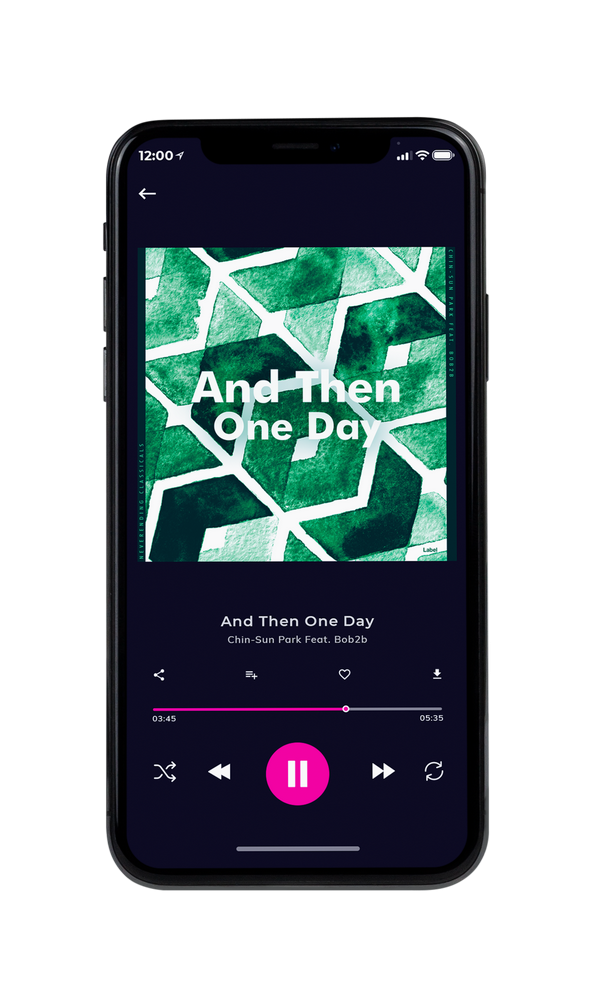Go back with the top-left arrow

pos(147,193)
